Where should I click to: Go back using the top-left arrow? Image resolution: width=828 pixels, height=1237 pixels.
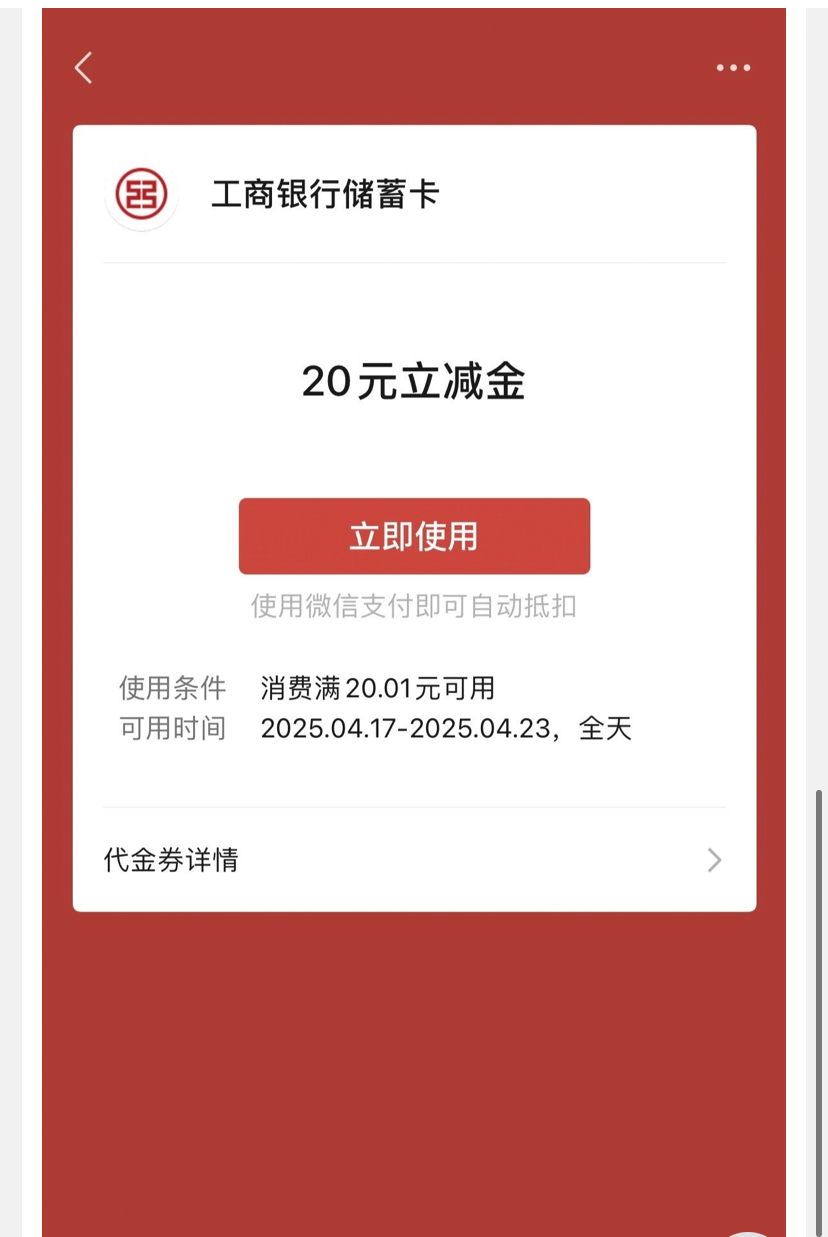(84, 68)
